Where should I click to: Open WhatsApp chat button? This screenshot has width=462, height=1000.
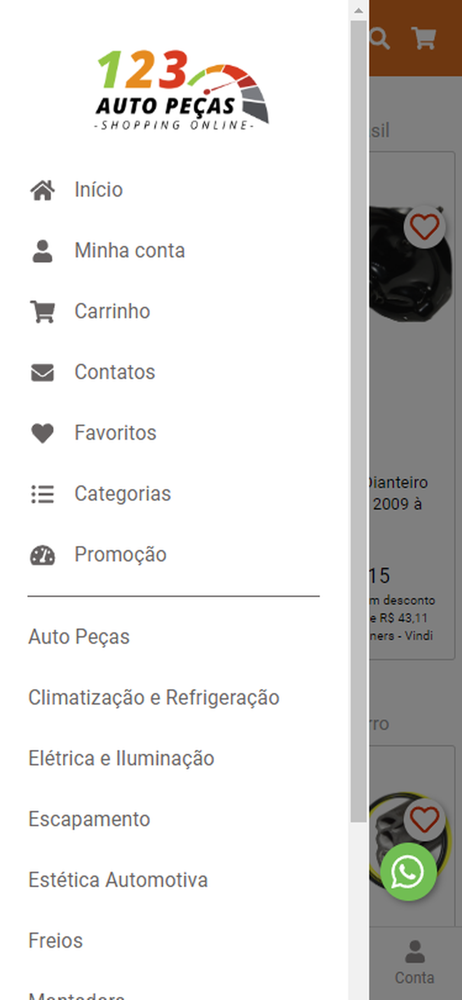click(408, 871)
